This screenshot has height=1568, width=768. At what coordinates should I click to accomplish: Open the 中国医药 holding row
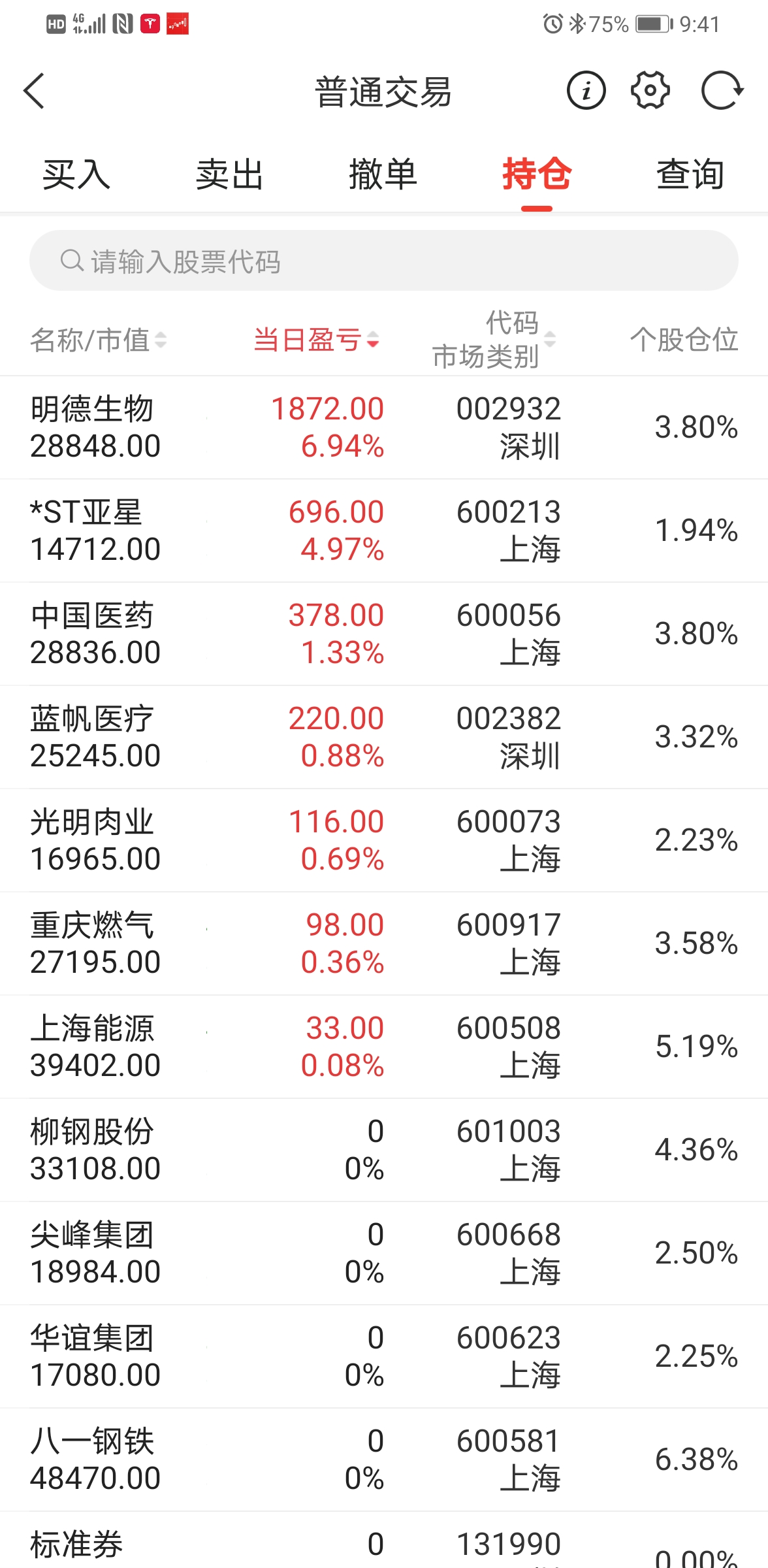383,634
